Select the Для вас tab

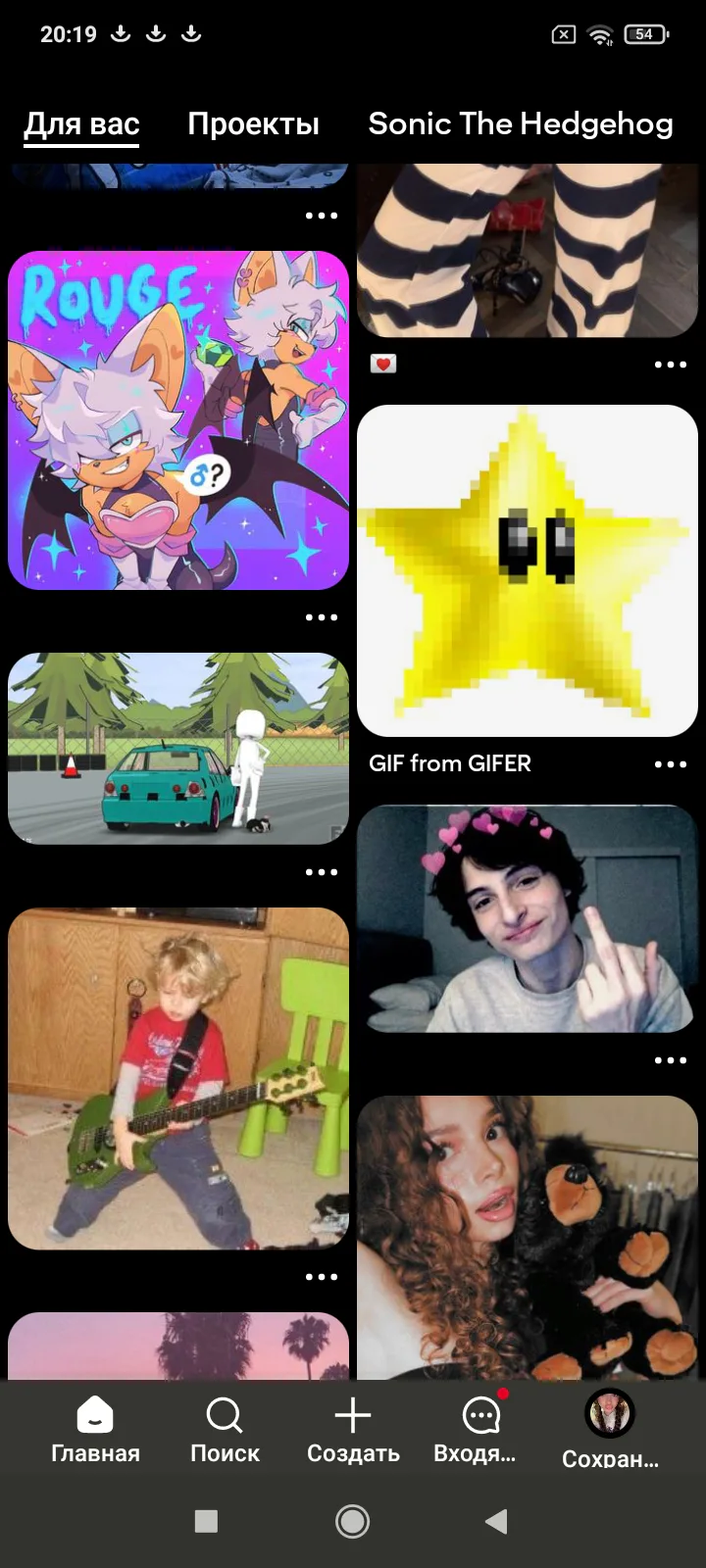click(x=81, y=124)
